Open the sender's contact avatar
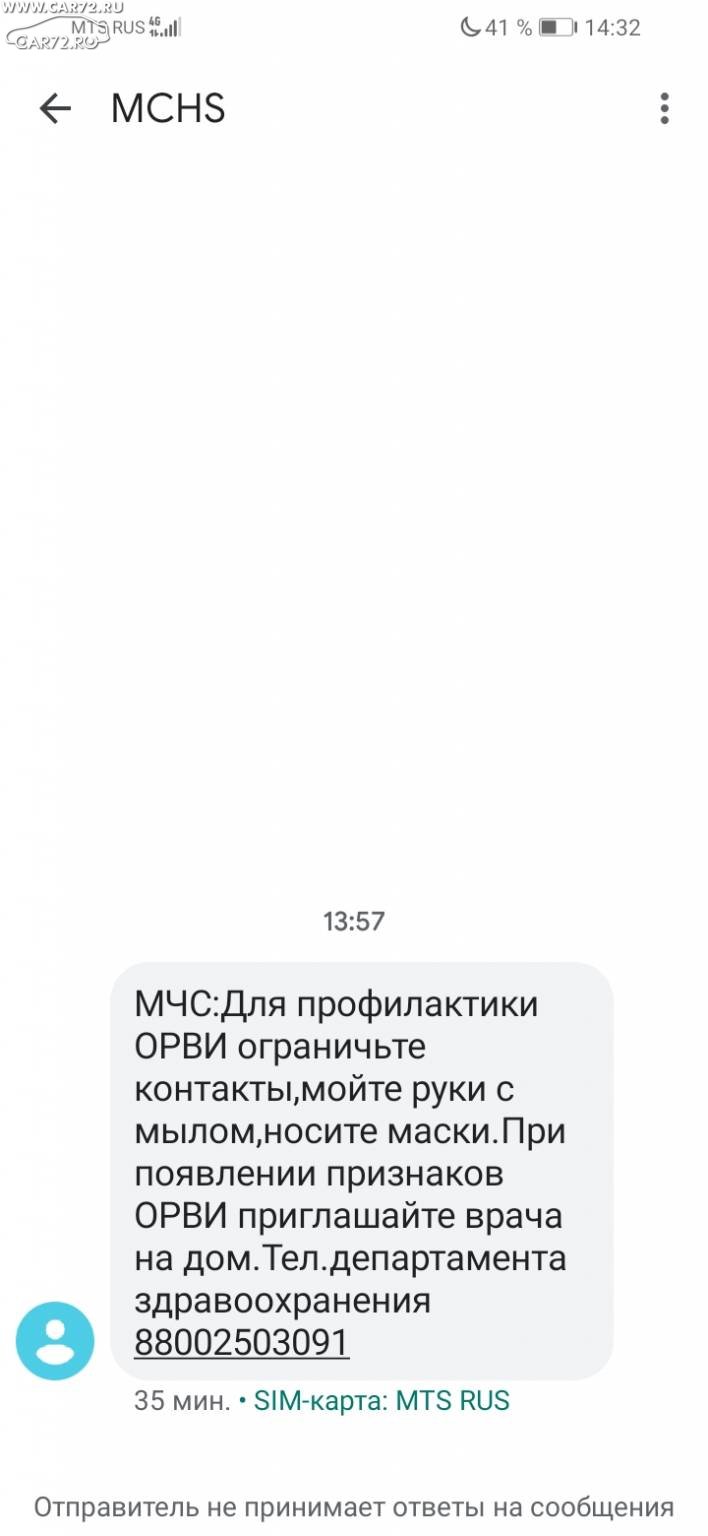Image resolution: width=708 pixels, height=1536 pixels. pyautogui.click(x=55, y=1341)
